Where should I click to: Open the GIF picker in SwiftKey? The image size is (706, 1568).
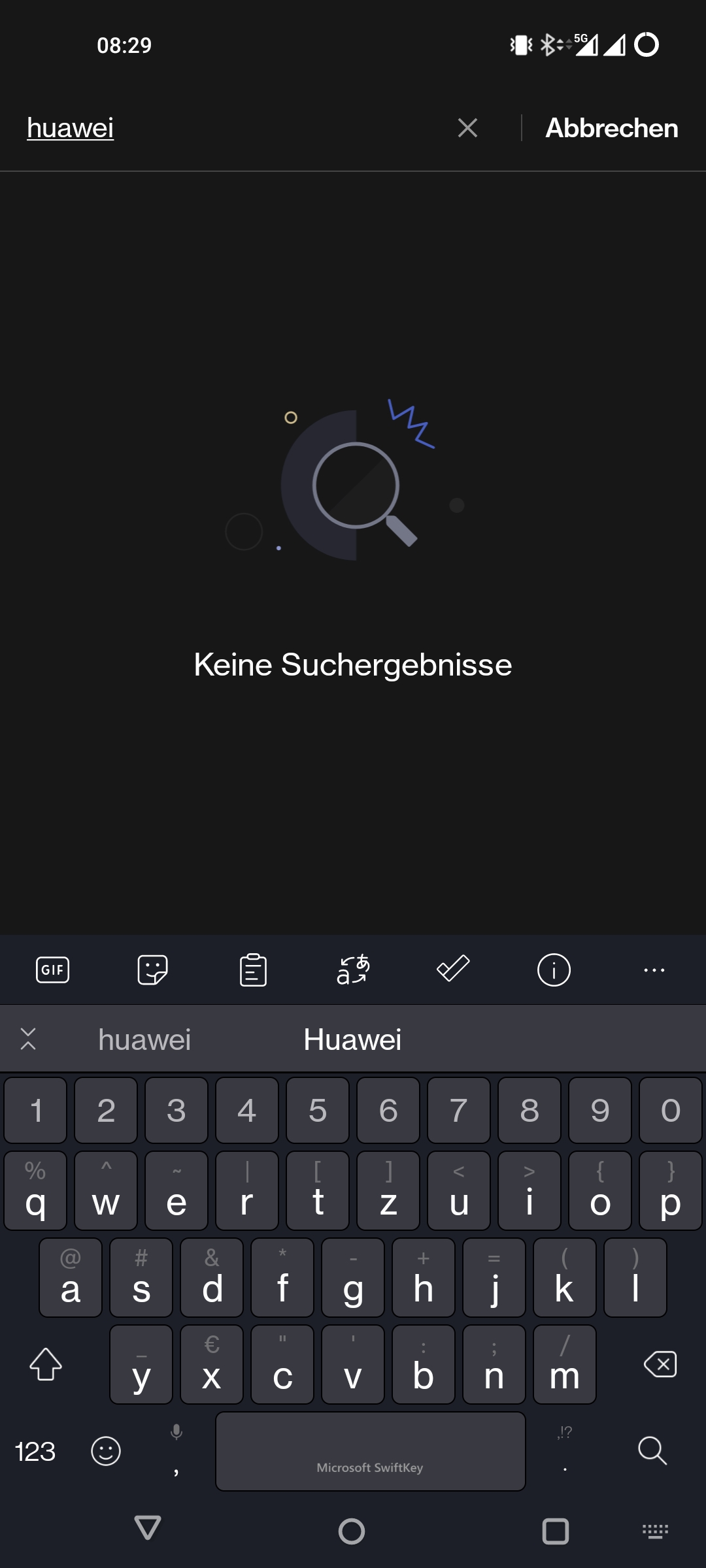click(52, 970)
